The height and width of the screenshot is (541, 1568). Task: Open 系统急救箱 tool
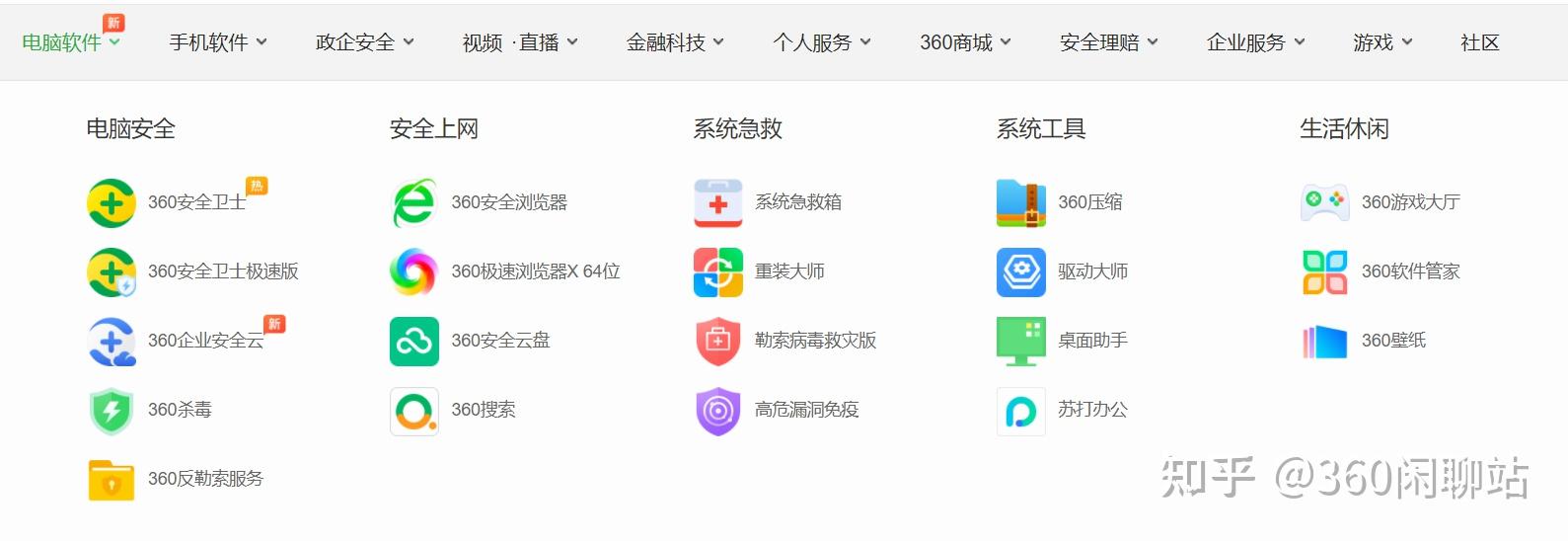[797, 202]
